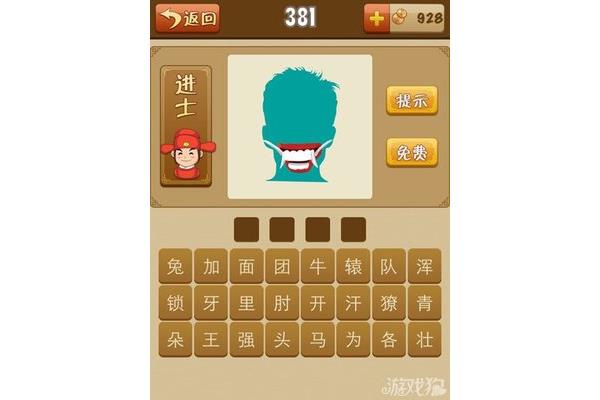Choose the character tile 牙
The height and width of the screenshot is (400, 600).
[x=211, y=303]
